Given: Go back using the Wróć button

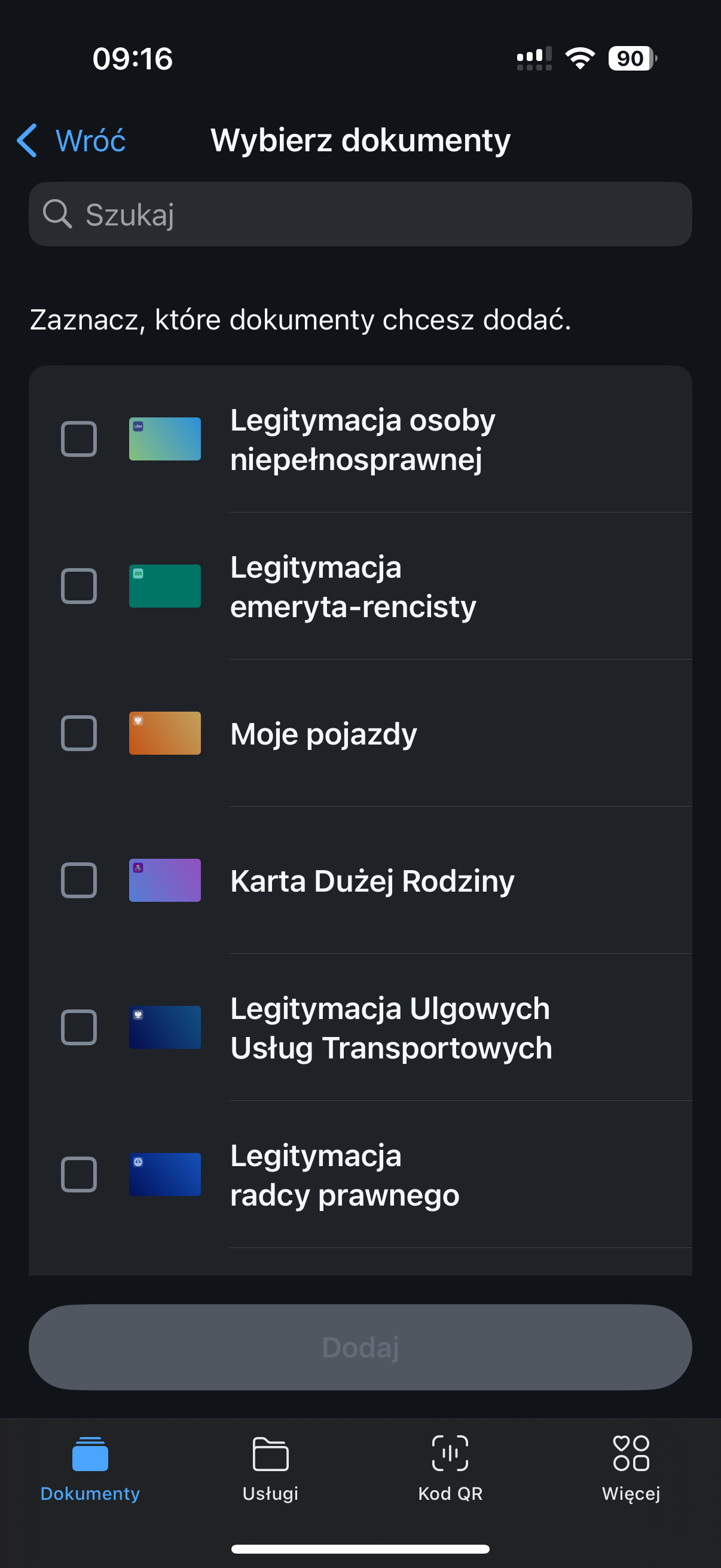Looking at the screenshot, I should 71,141.
